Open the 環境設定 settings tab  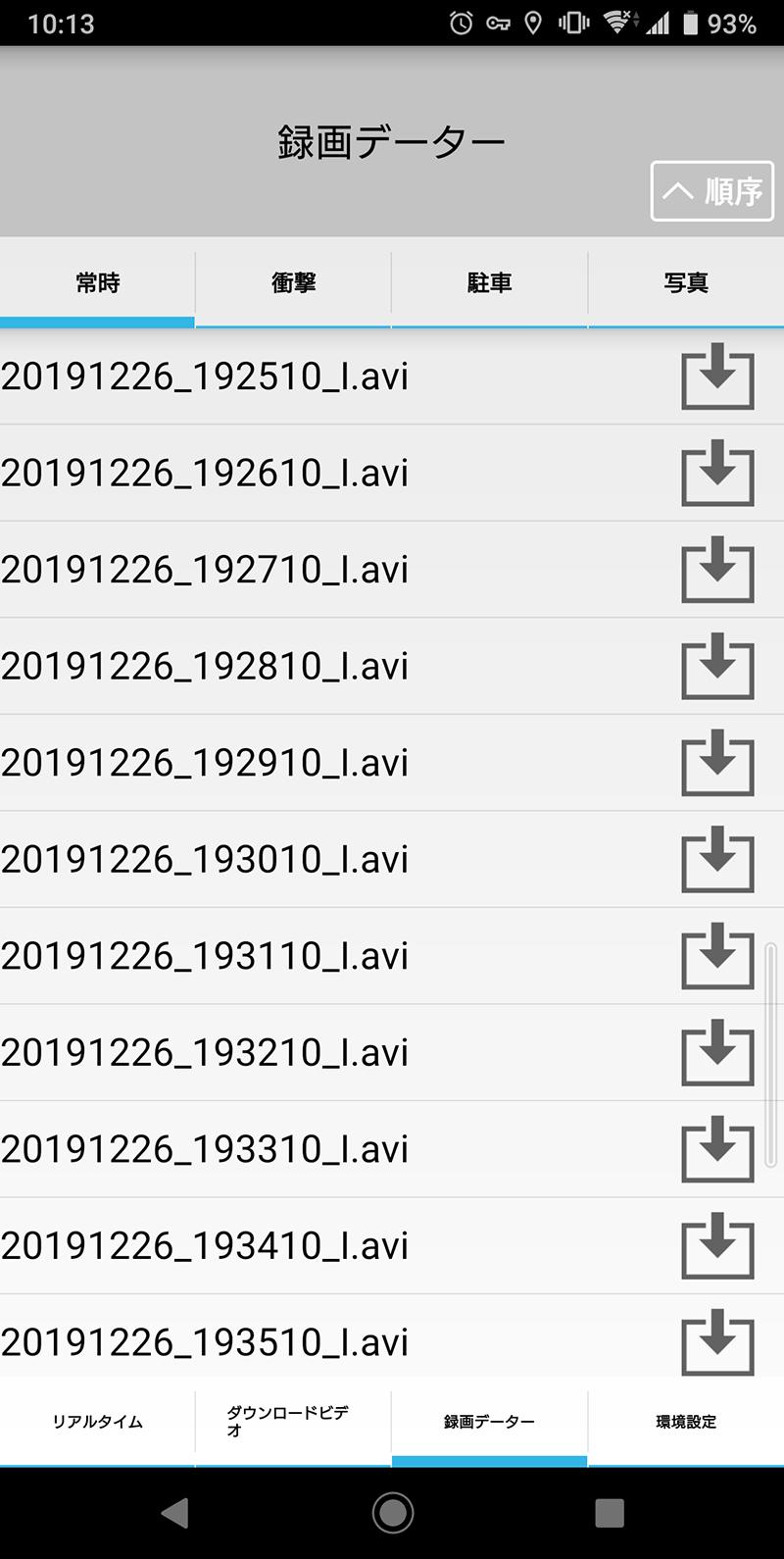(686, 1422)
